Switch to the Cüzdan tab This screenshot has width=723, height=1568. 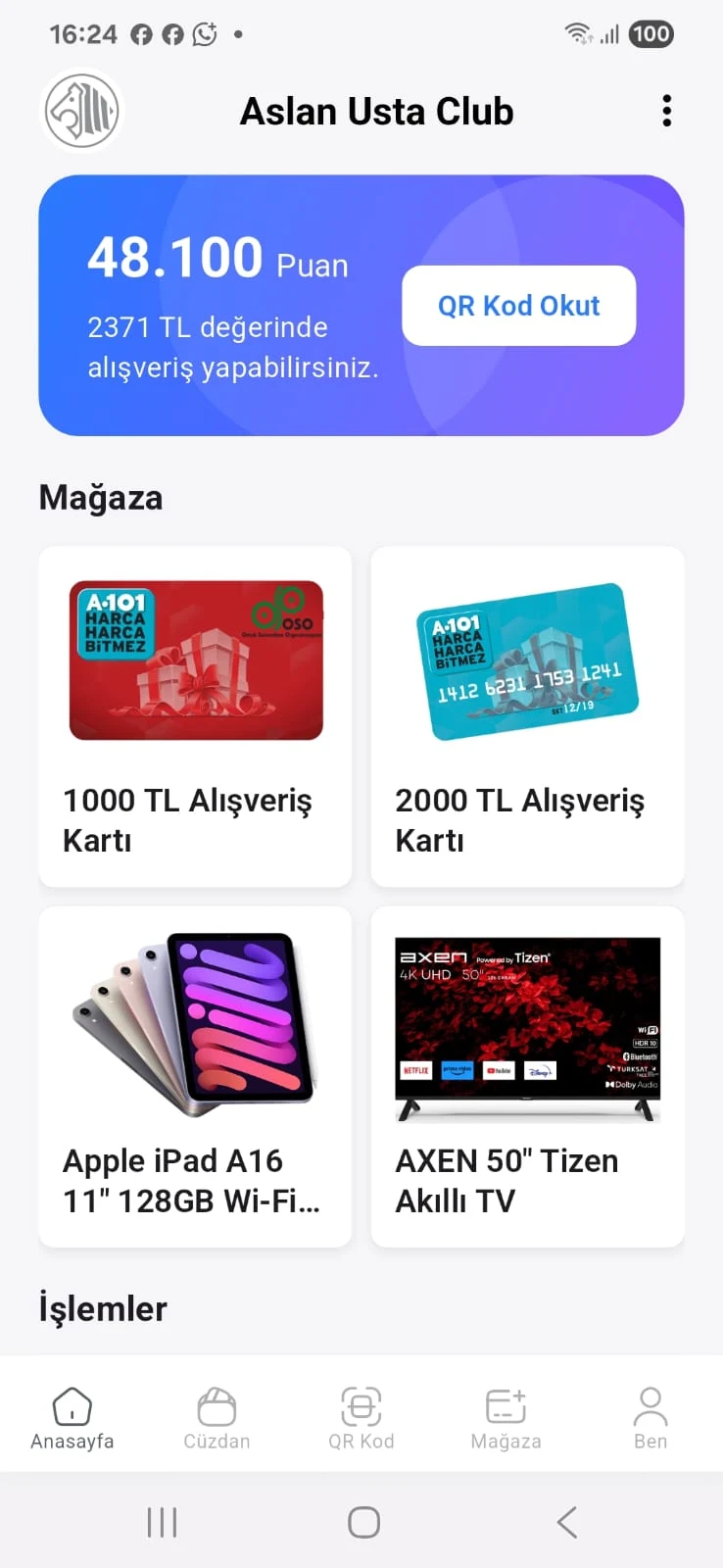click(x=217, y=1418)
